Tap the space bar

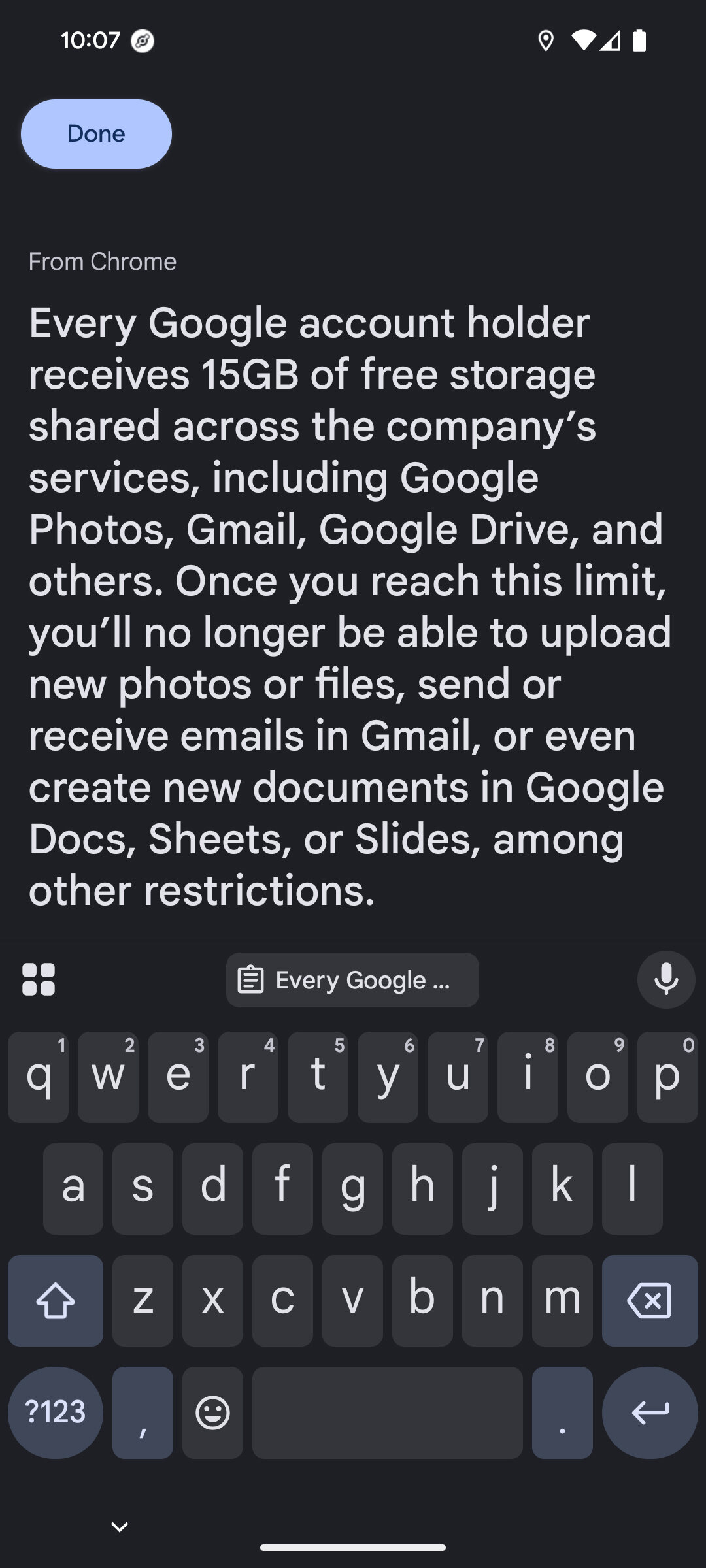pyautogui.click(x=387, y=1413)
